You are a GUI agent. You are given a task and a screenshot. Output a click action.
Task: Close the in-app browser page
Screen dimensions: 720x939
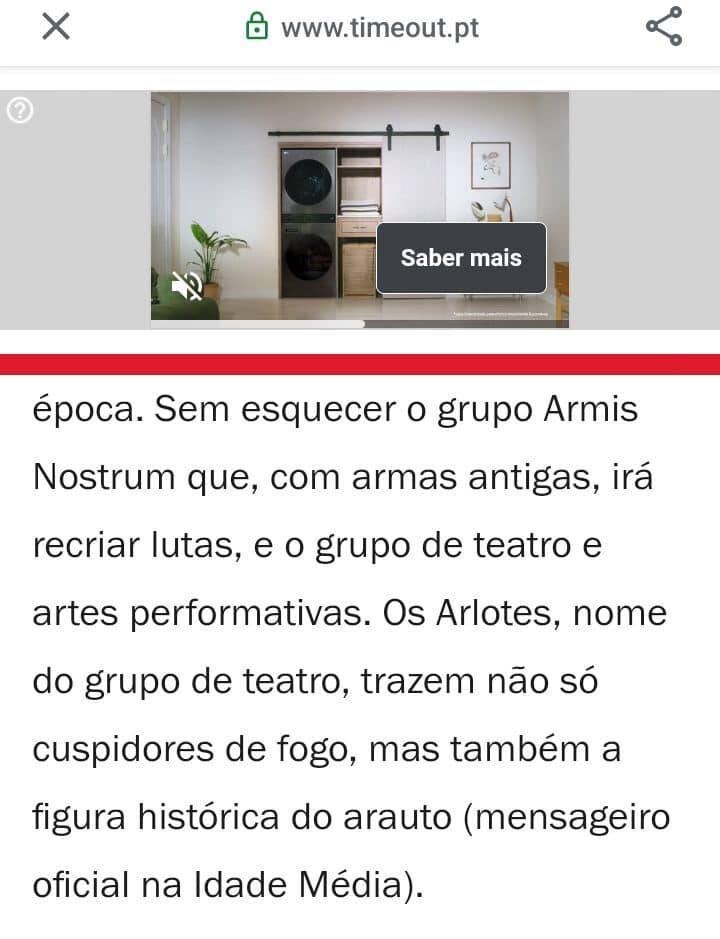click(x=56, y=26)
